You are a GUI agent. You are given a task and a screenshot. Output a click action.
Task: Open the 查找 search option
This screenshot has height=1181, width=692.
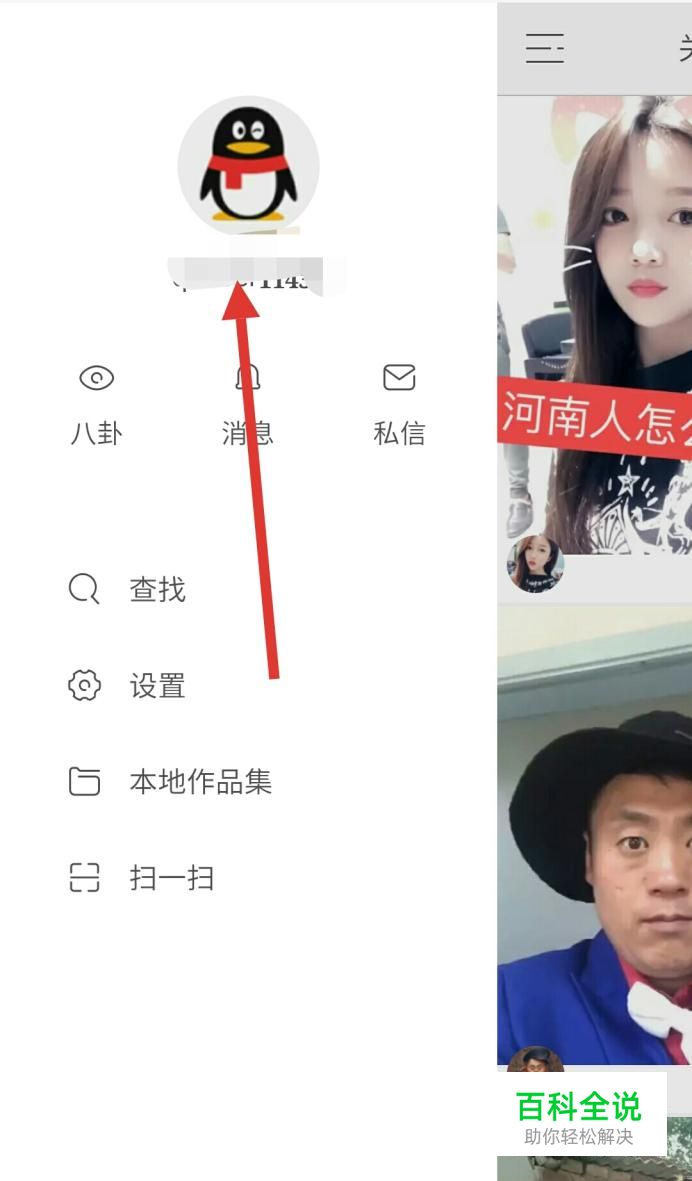[156, 590]
